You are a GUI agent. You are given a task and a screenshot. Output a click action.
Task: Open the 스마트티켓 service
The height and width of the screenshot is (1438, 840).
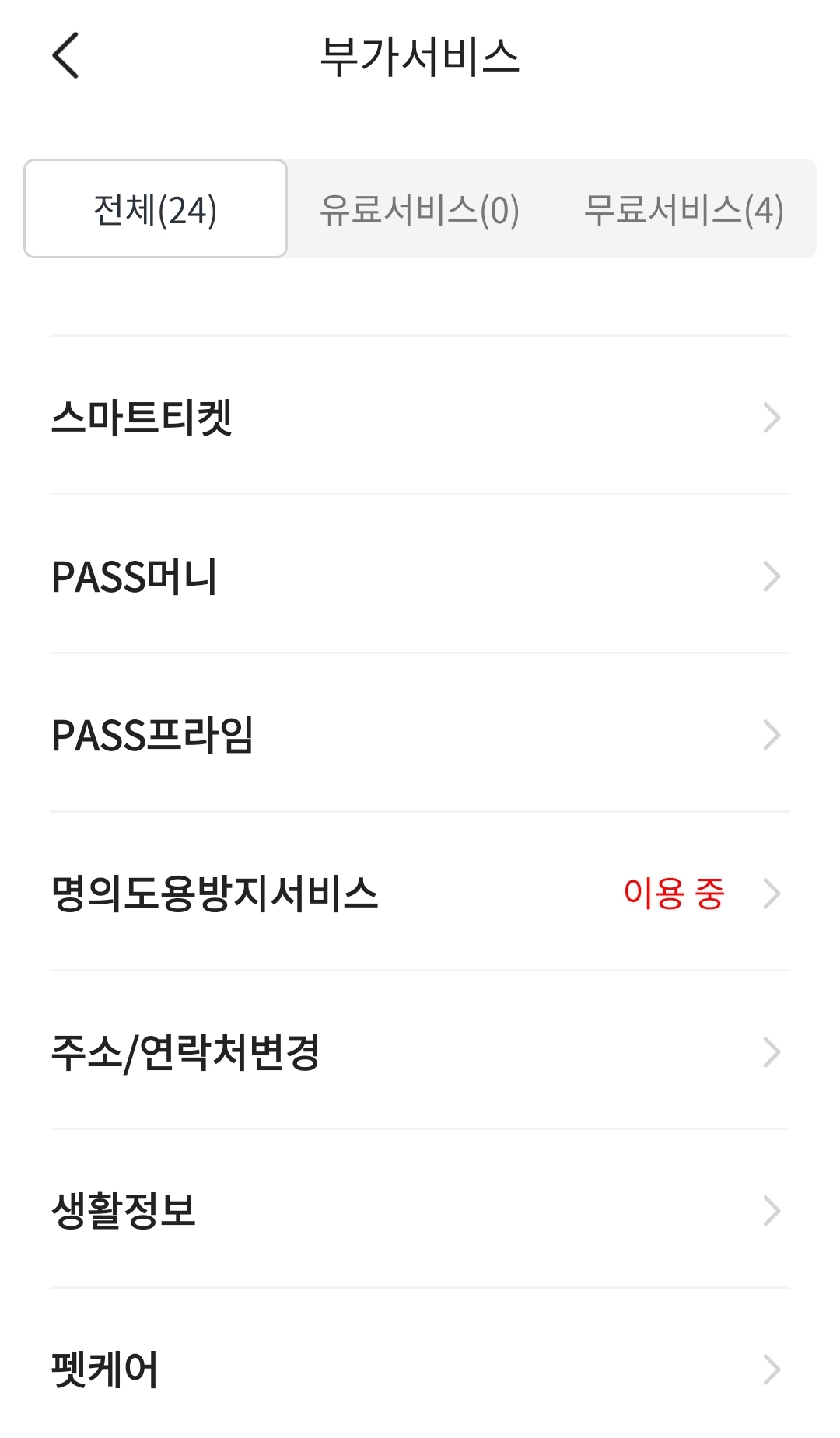(x=311, y=418)
